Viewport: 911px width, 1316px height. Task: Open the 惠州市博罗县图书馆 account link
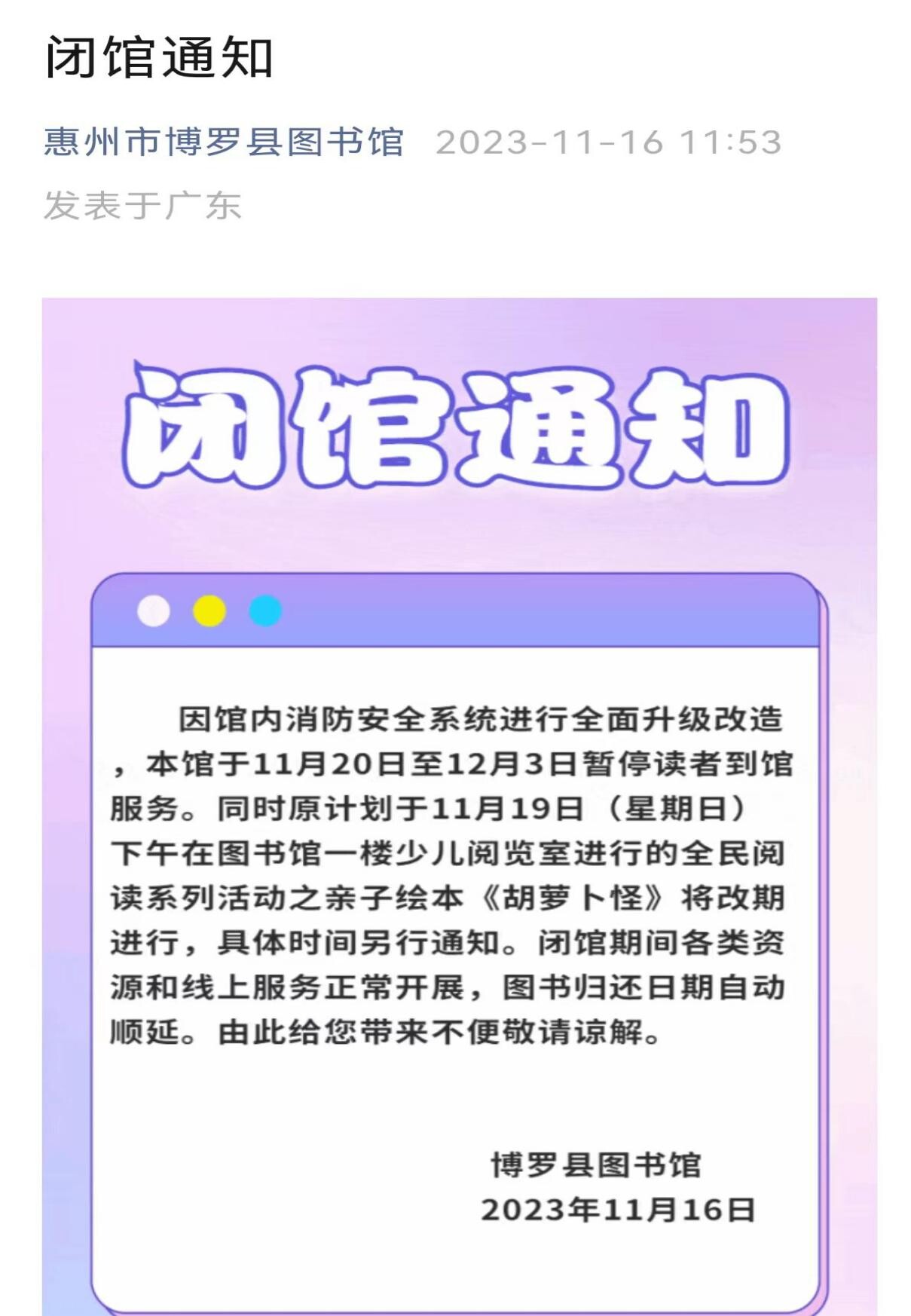coord(224,142)
